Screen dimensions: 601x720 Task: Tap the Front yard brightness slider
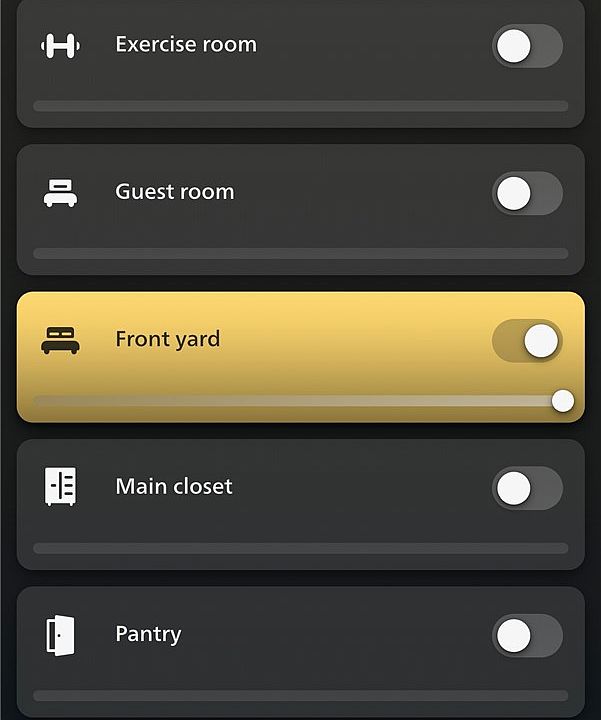point(300,401)
